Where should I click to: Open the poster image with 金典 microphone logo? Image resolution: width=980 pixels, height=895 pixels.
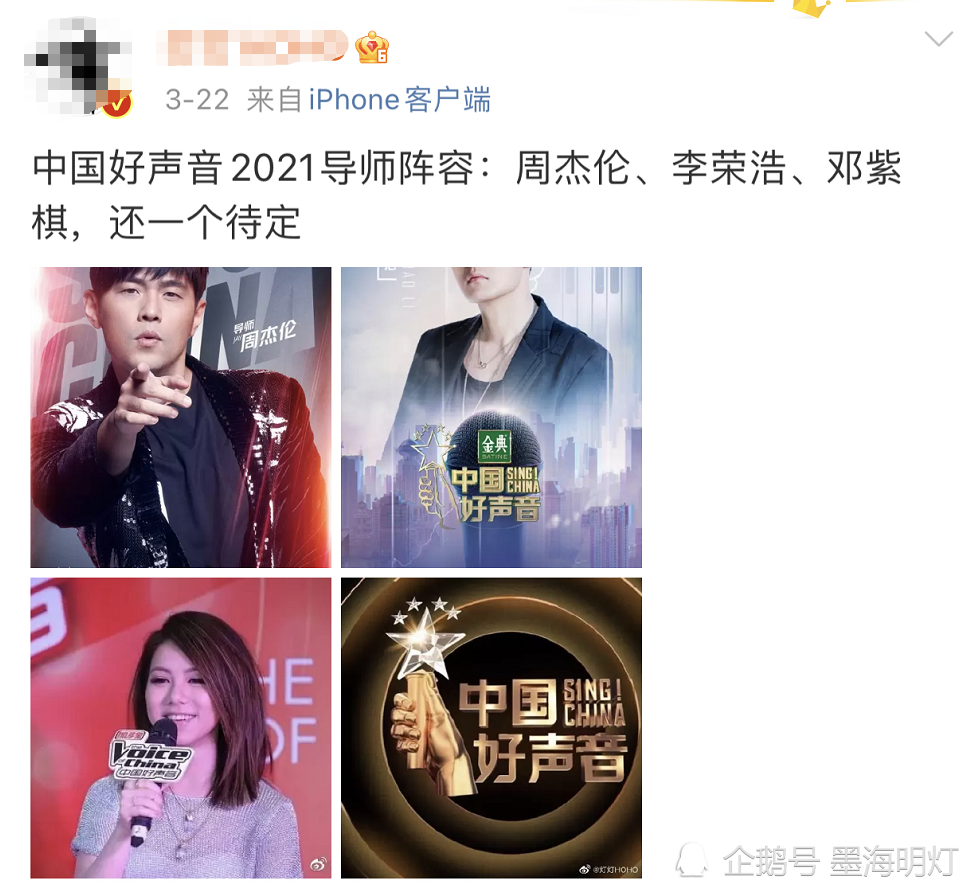click(x=491, y=417)
